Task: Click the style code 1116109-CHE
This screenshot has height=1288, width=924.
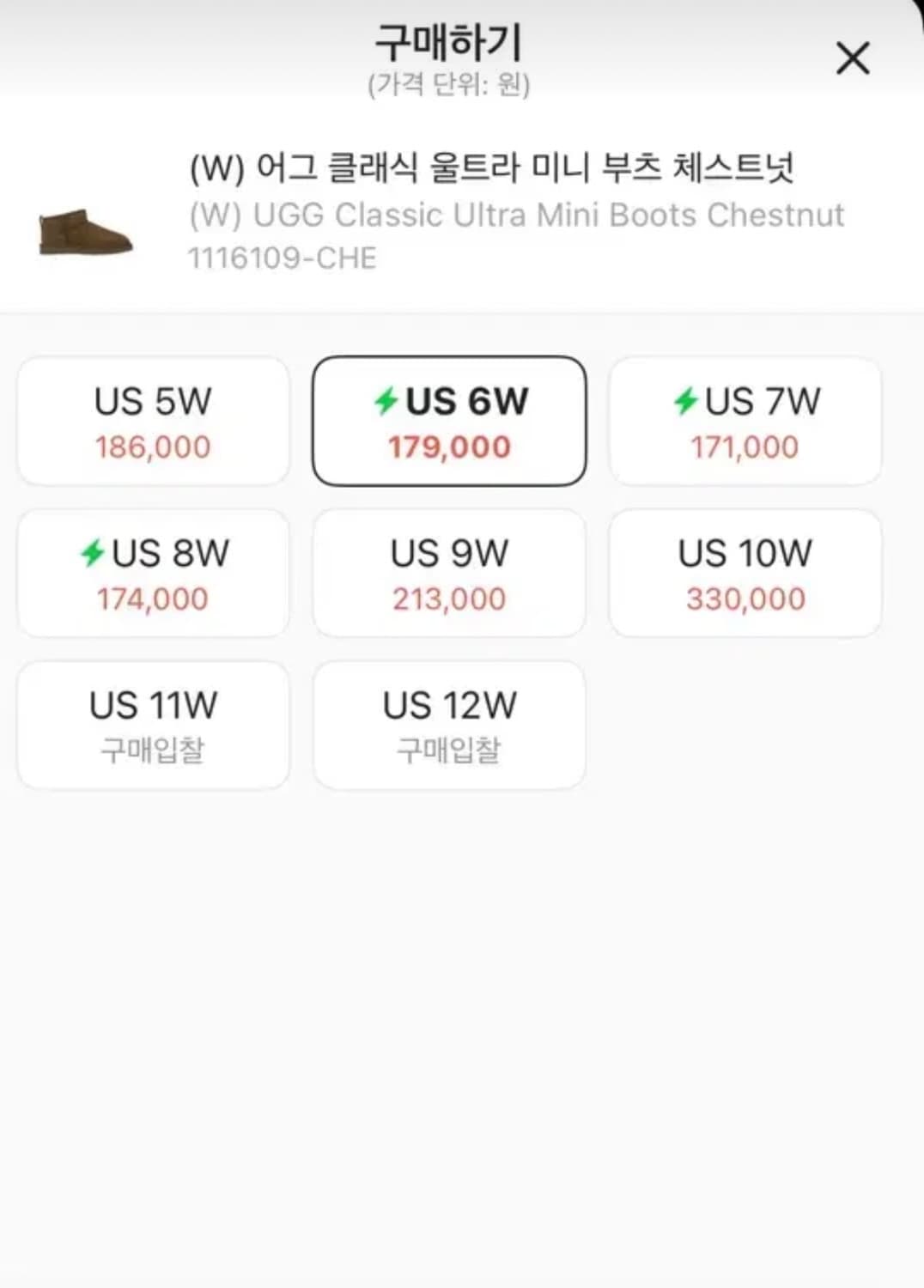Action: (283, 257)
